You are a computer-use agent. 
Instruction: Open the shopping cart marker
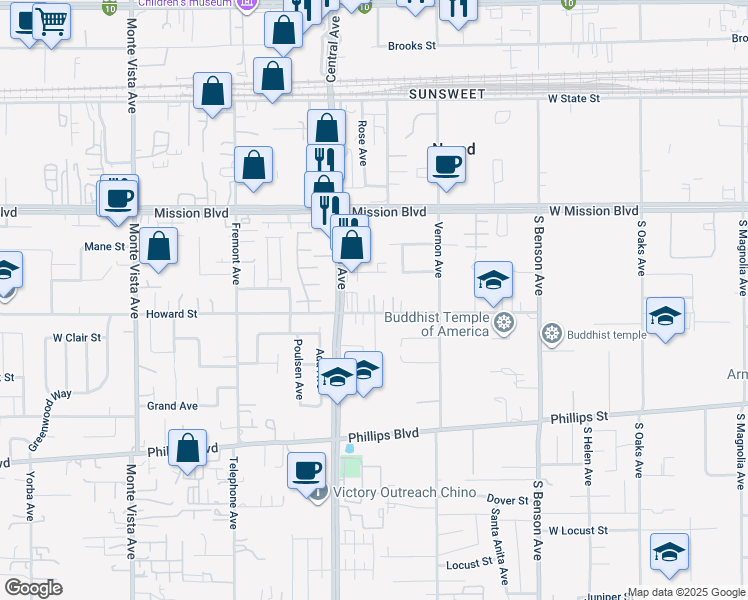pyautogui.click(x=52, y=25)
